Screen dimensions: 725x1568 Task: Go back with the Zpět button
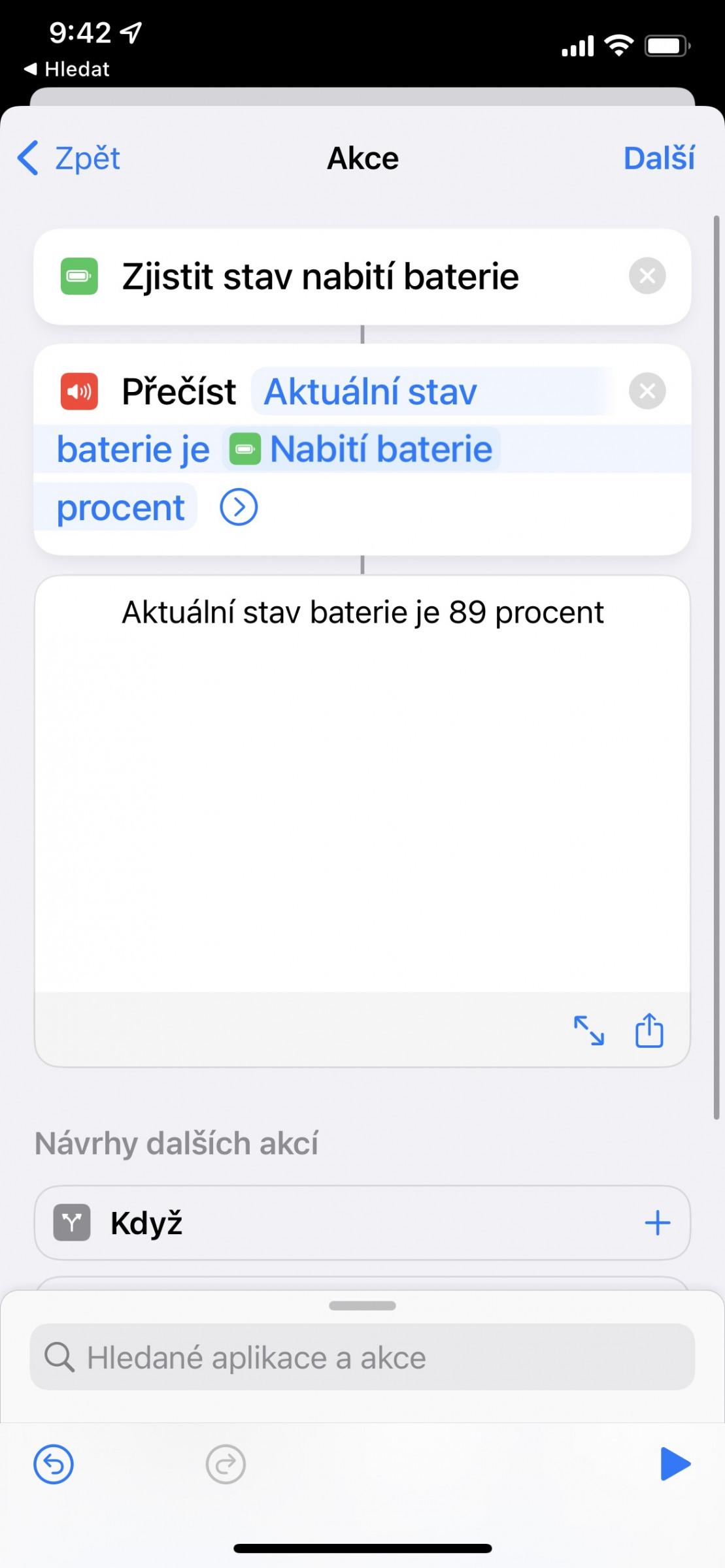coord(69,158)
